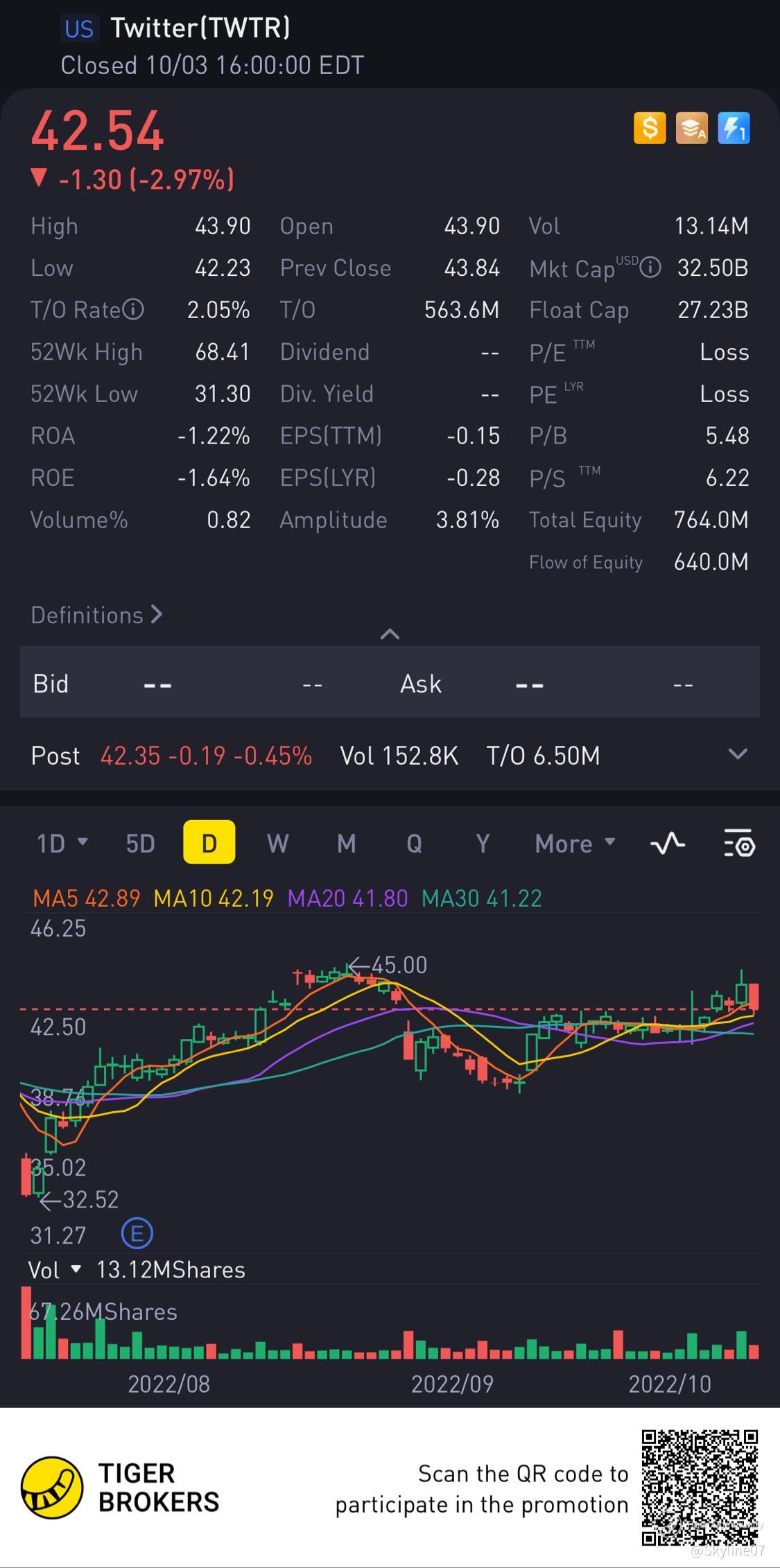This screenshot has width=780, height=1568.
Task: Tap the earnings E marker
Action: pyautogui.click(x=137, y=1233)
